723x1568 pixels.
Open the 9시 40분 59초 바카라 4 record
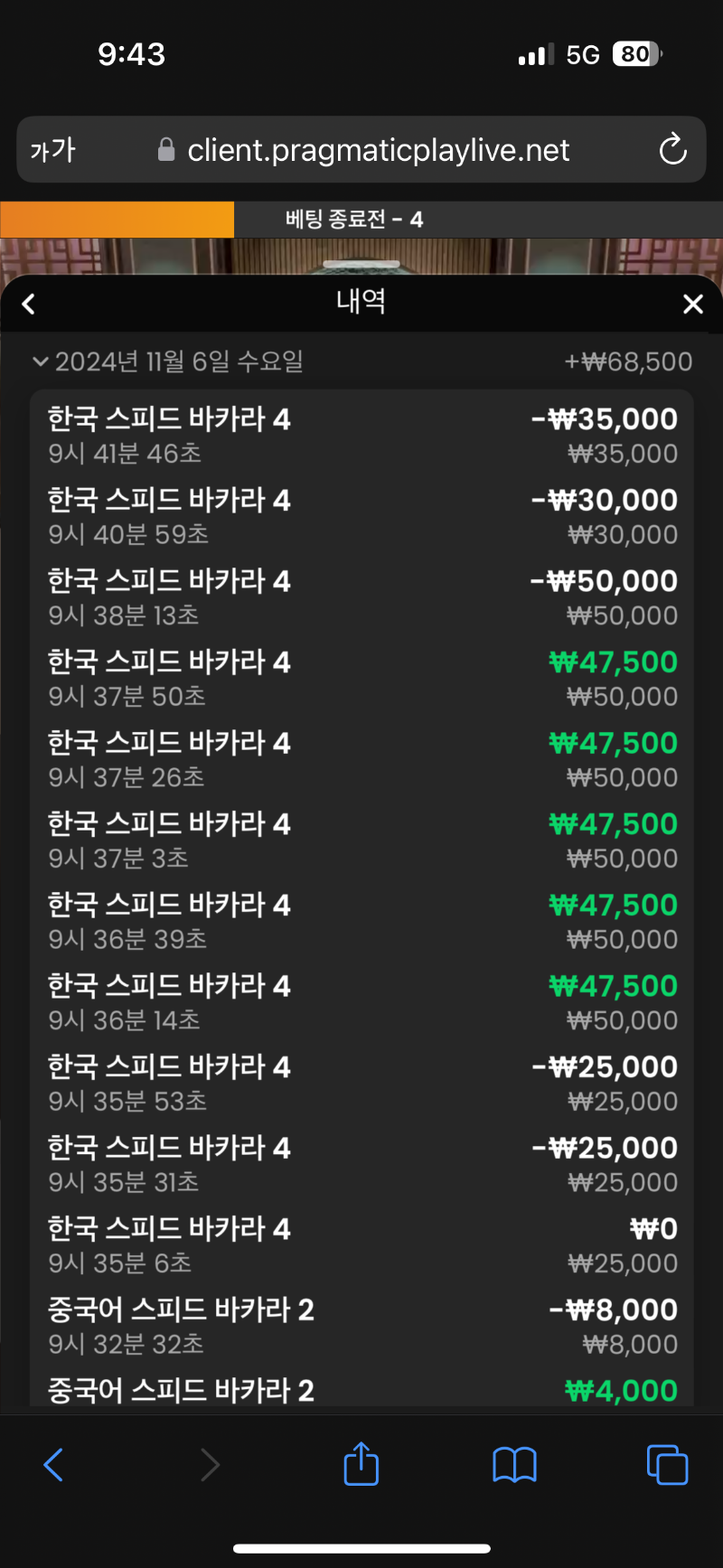pos(361,516)
